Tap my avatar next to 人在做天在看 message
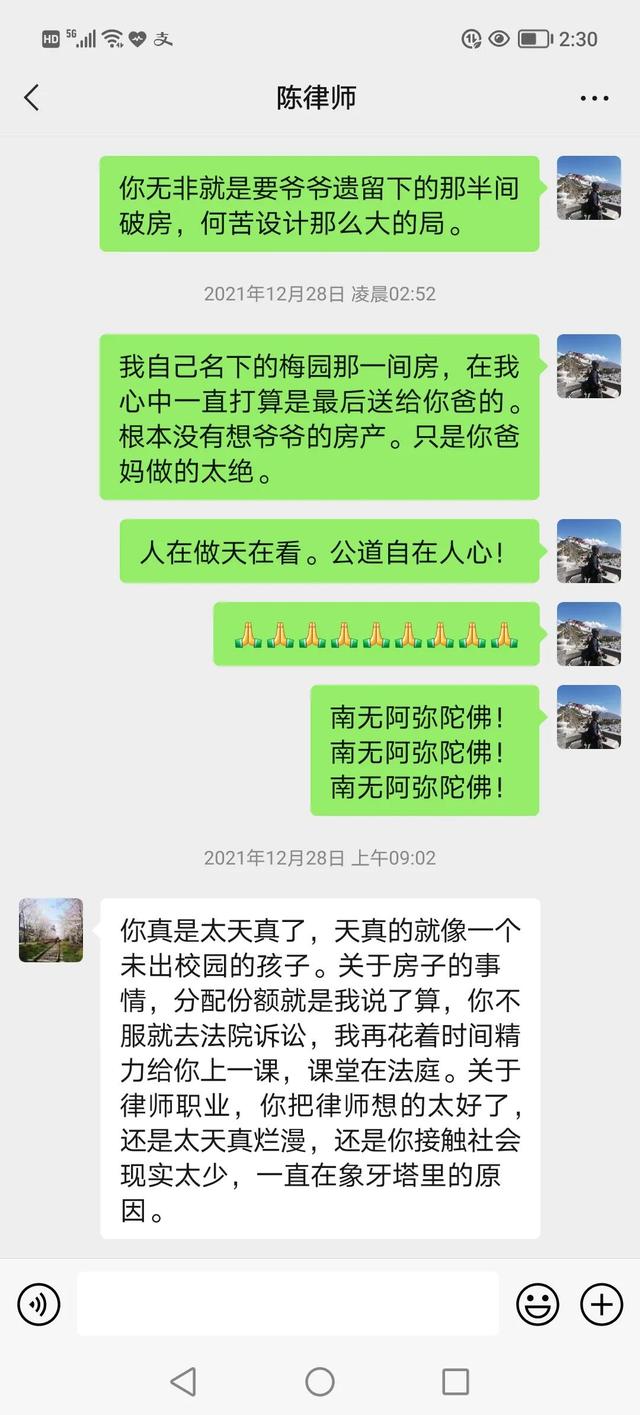This screenshot has width=640, height=1415. (588, 551)
